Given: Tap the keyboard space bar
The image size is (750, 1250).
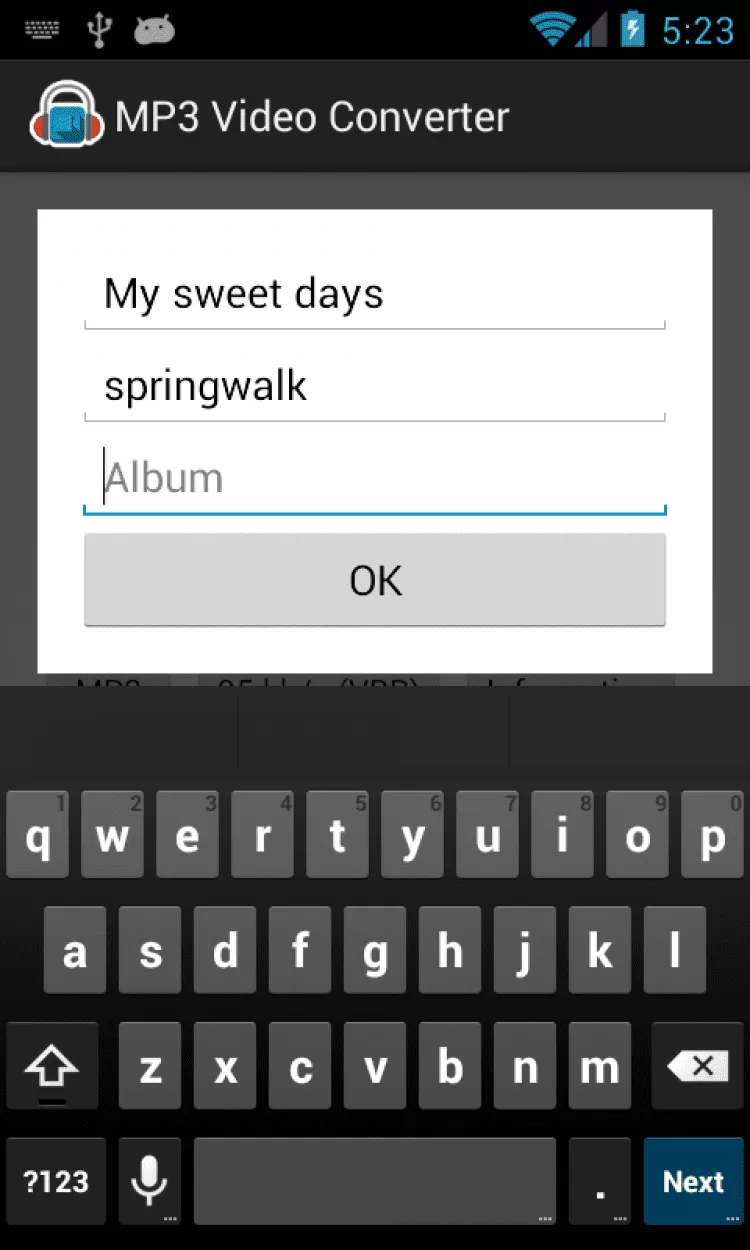Looking at the screenshot, I should pos(374,1181).
